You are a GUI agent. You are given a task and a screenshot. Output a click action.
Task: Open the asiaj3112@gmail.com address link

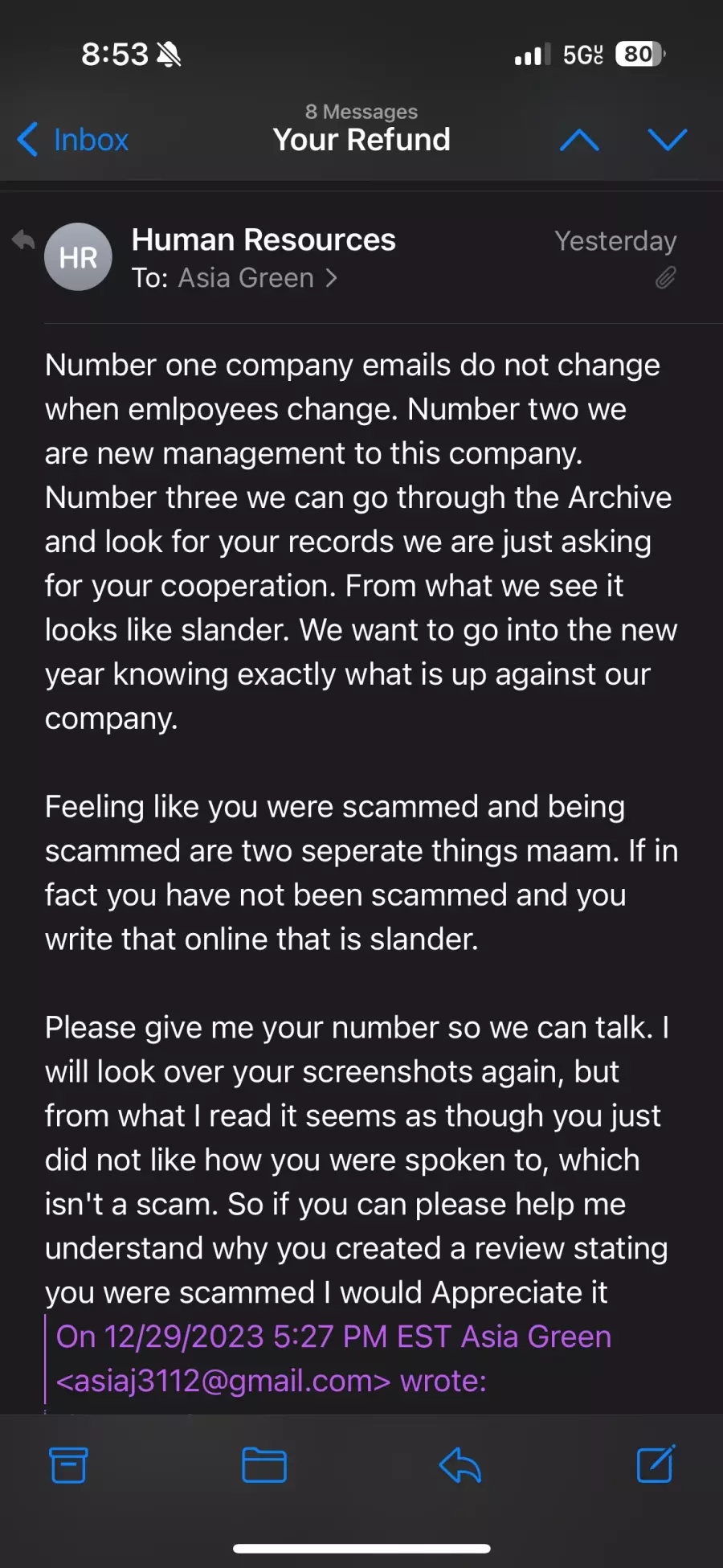tap(223, 1382)
